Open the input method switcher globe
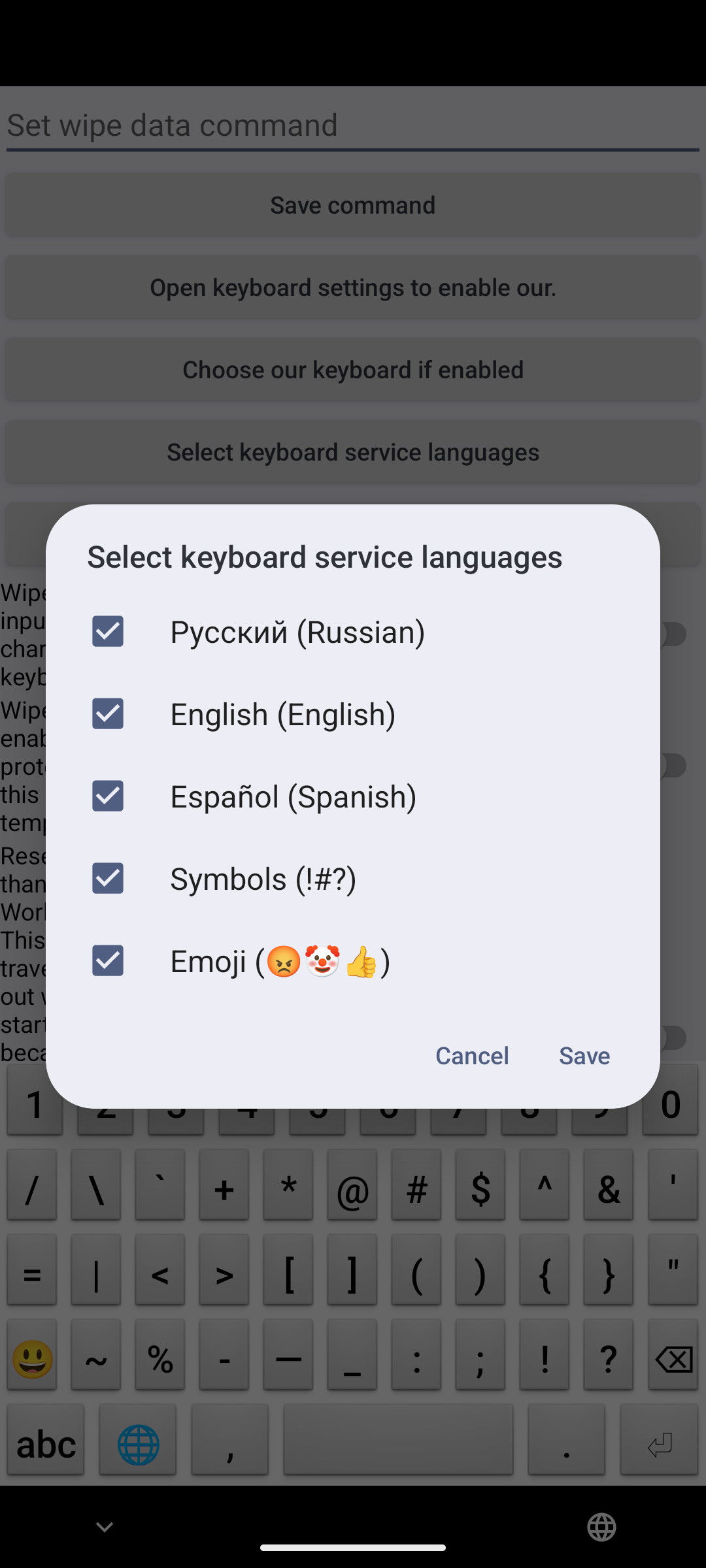The image size is (706, 1568). click(601, 1527)
